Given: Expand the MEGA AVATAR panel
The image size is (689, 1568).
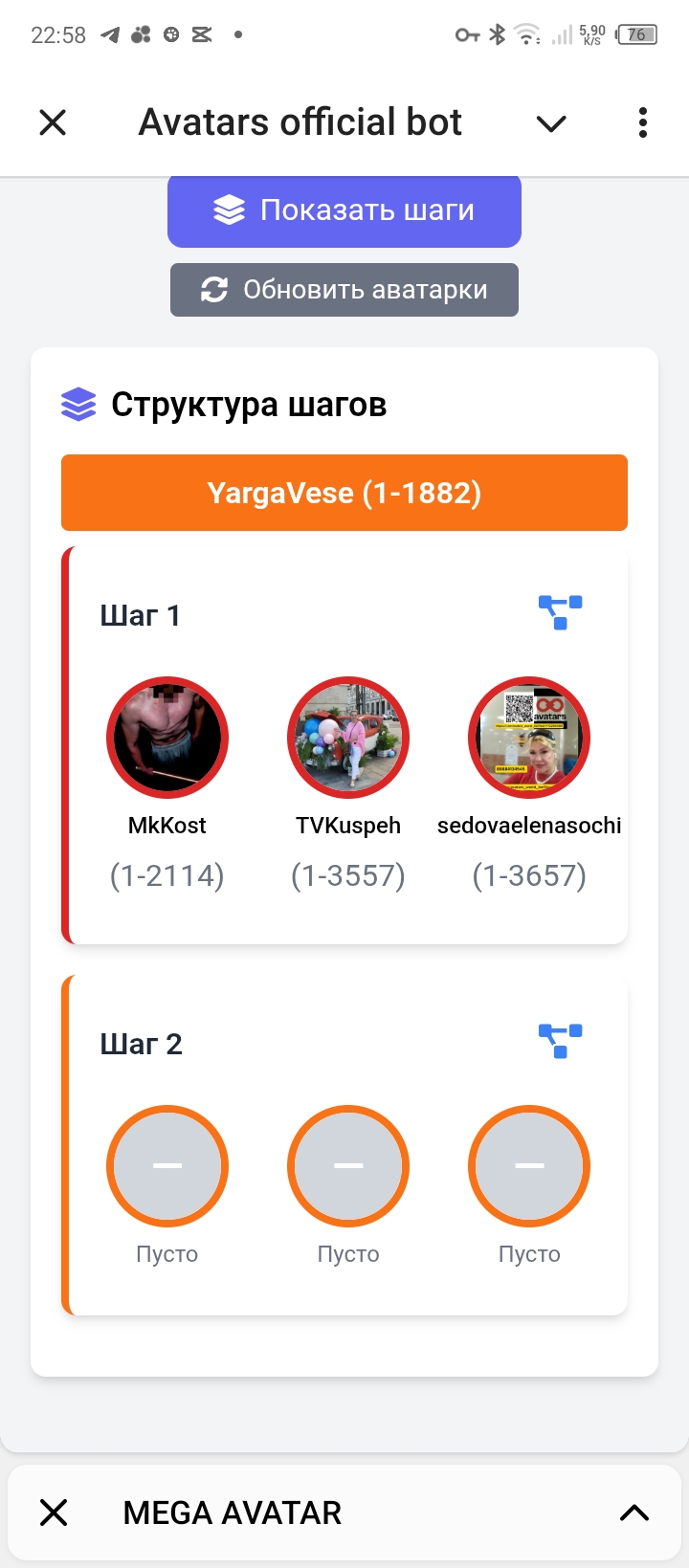Looking at the screenshot, I should click(633, 1513).
